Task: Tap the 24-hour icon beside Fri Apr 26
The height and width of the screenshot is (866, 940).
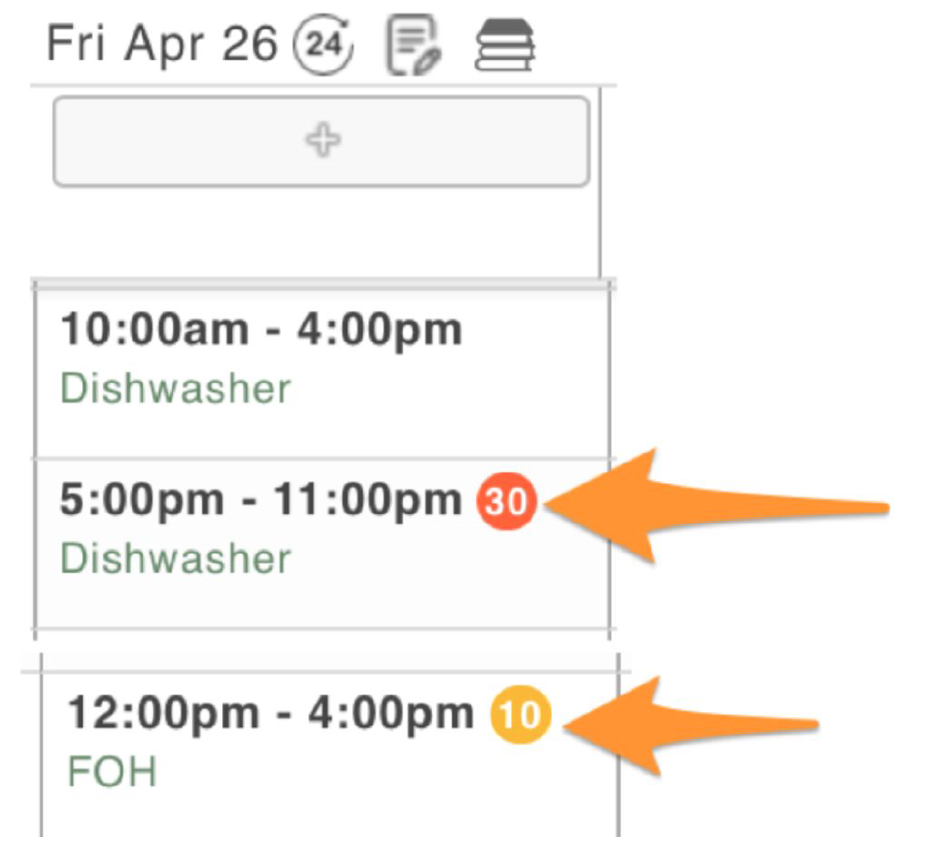Action: (322, 46)
